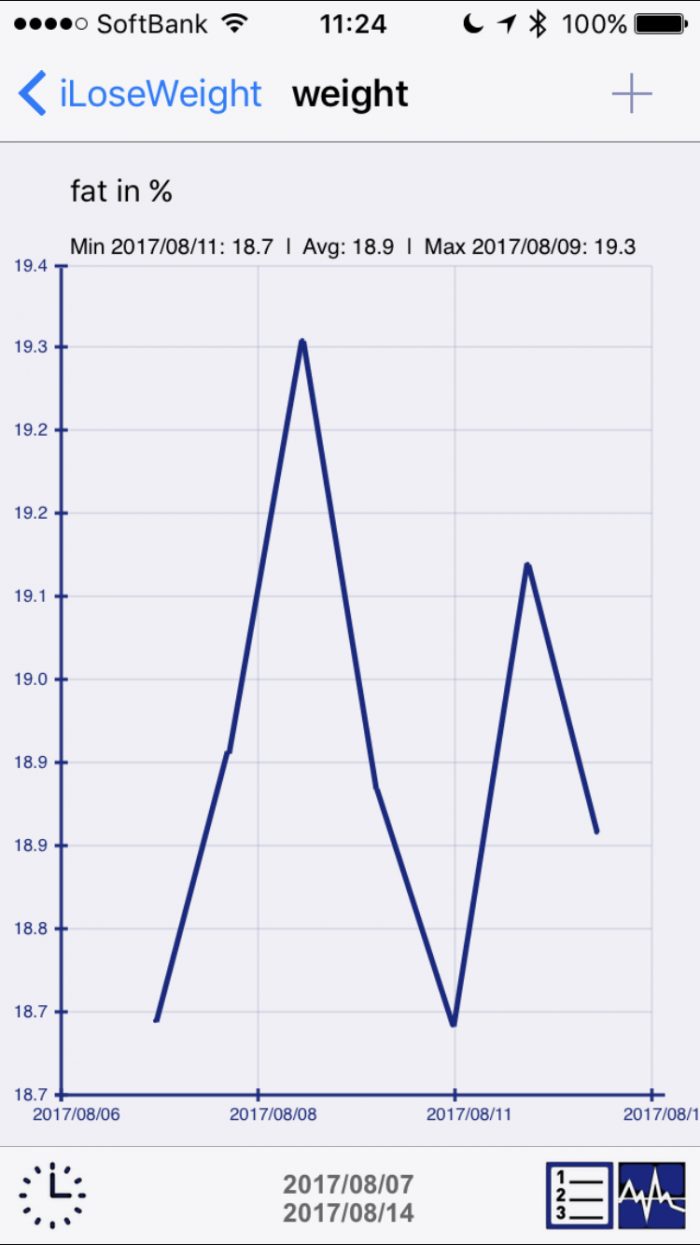The height and width of the screenshot is (1245, 700).
Task: Select the graph chart view
Action: click(x=652, y=1195)
